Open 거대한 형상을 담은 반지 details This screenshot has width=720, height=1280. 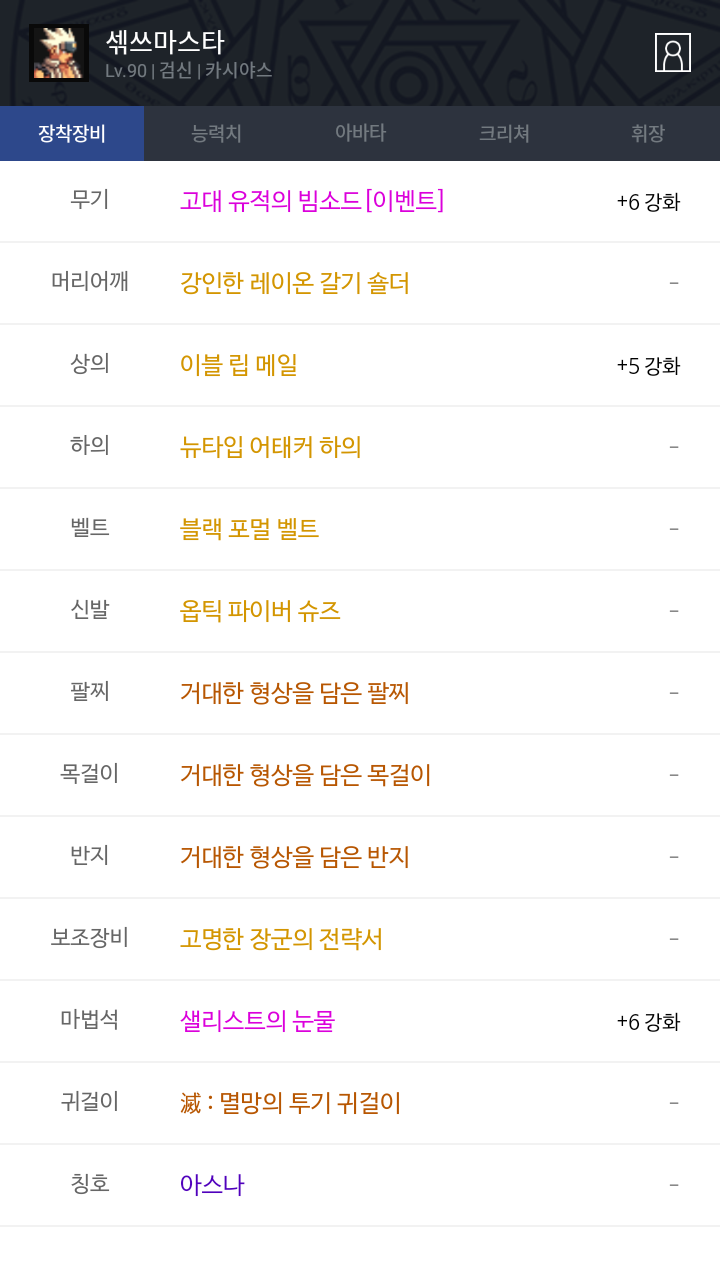point(295,857)
